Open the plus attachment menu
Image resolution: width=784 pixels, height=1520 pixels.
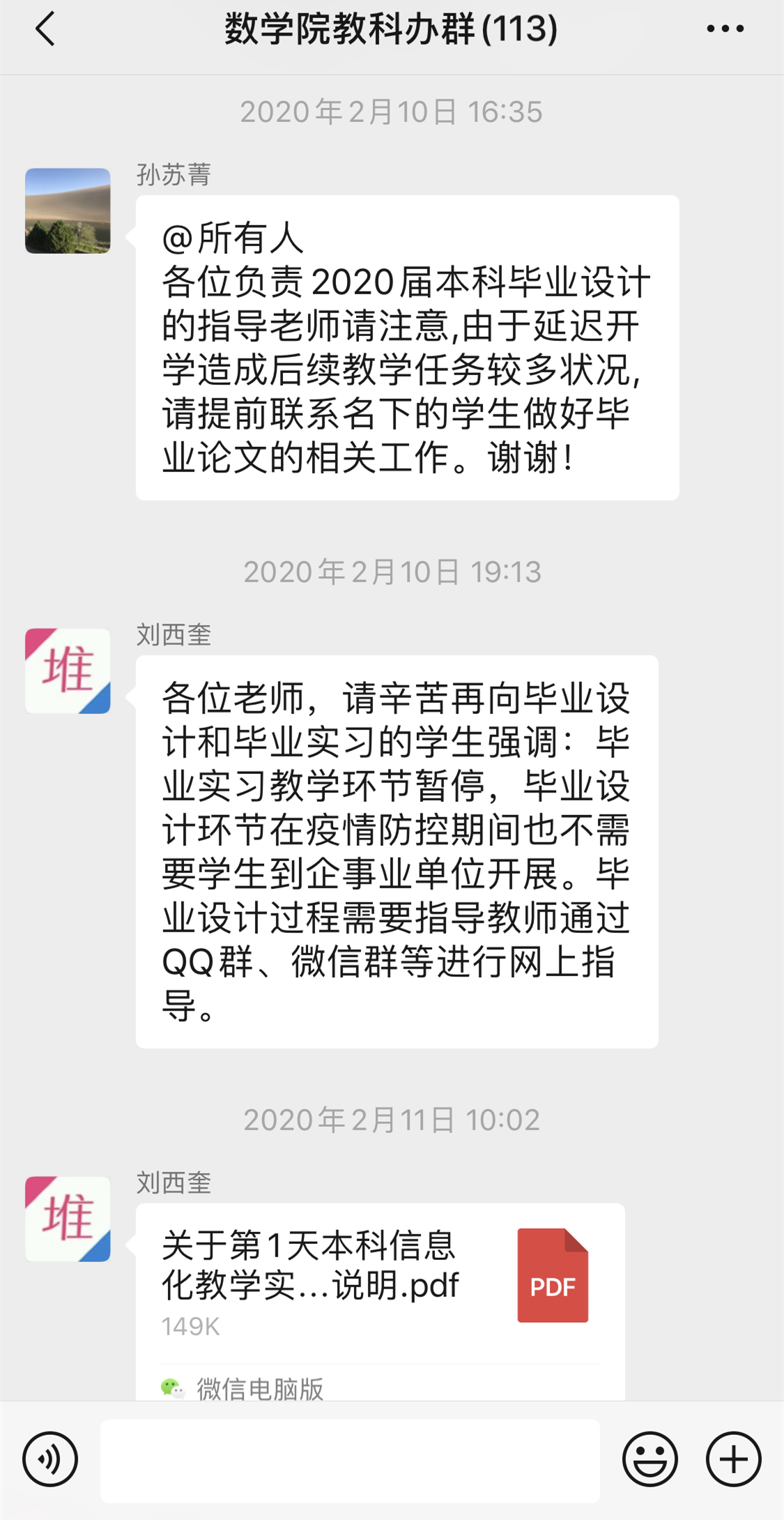click(x=733, y=1459)
